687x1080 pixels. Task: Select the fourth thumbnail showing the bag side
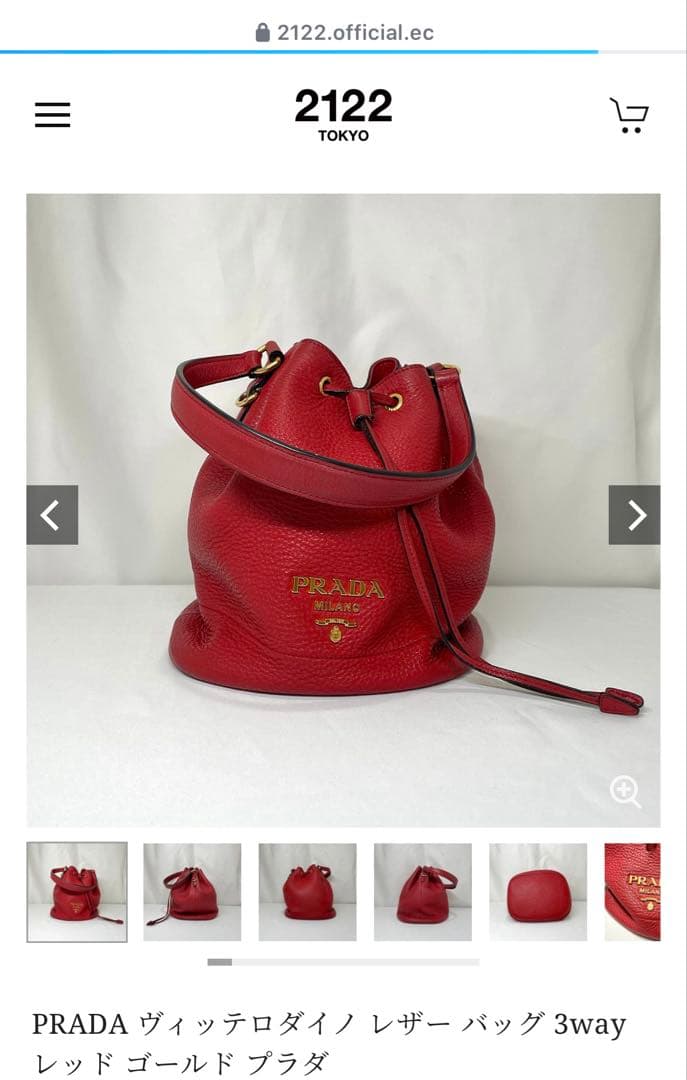(x=423, y=892)
